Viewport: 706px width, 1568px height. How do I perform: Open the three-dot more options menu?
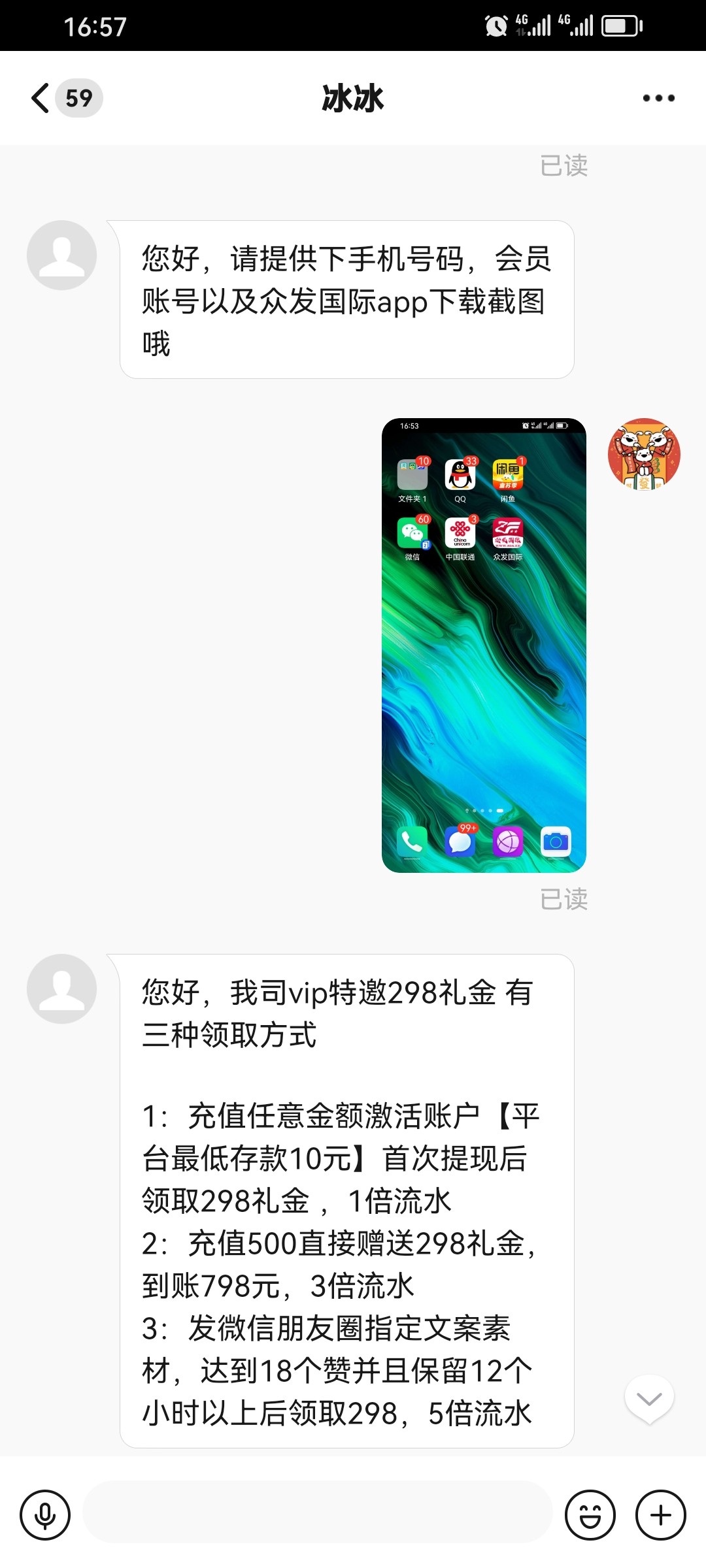click(658, 98)
